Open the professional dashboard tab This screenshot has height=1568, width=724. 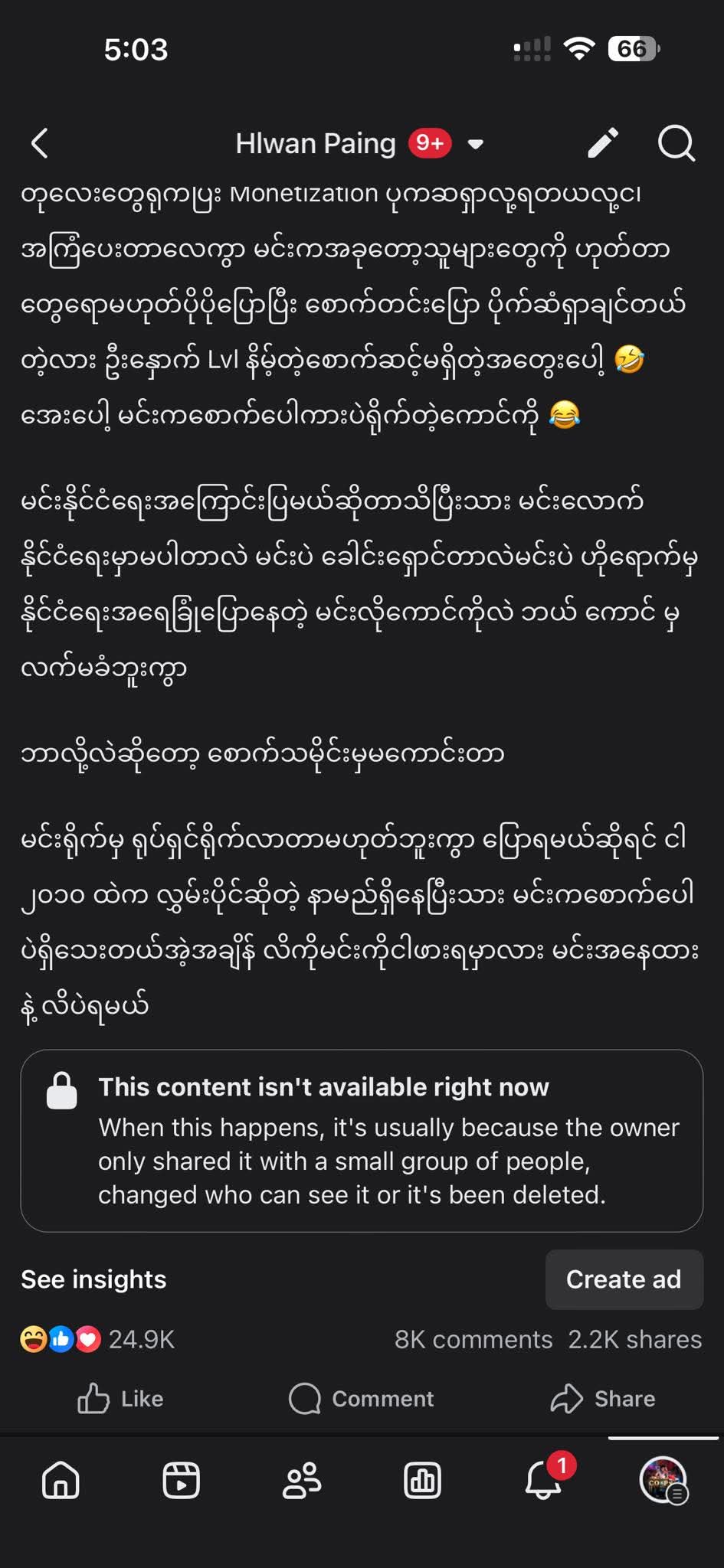click(x=423, y=1480)
